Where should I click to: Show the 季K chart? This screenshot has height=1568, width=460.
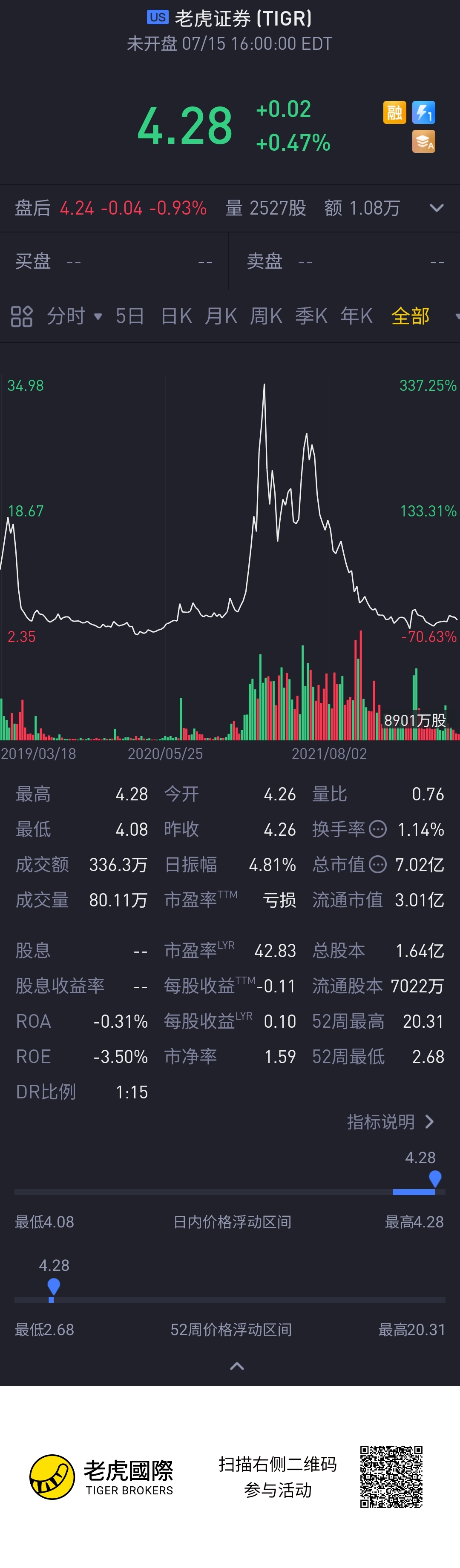pos(311,316)
